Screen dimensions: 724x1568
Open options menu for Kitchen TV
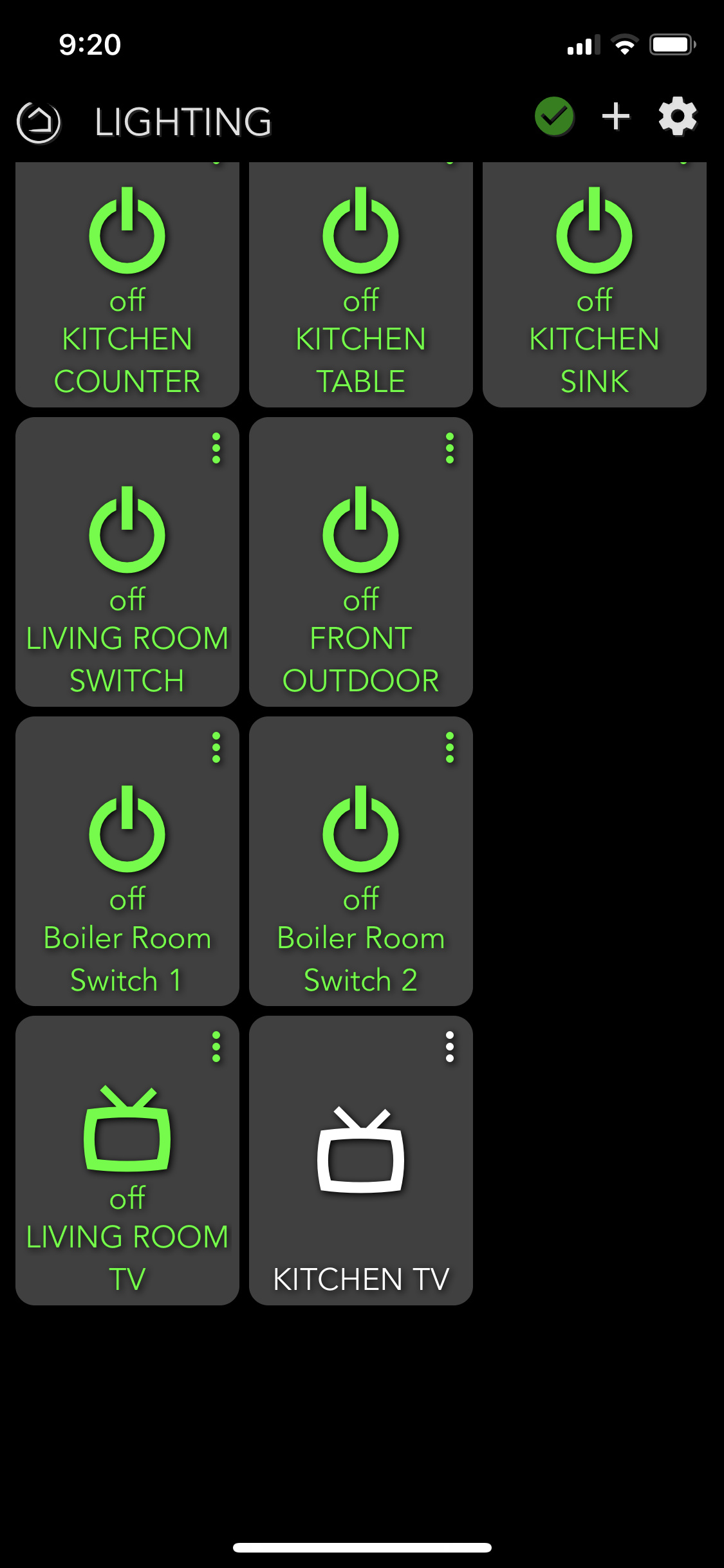click(450, 1047)
